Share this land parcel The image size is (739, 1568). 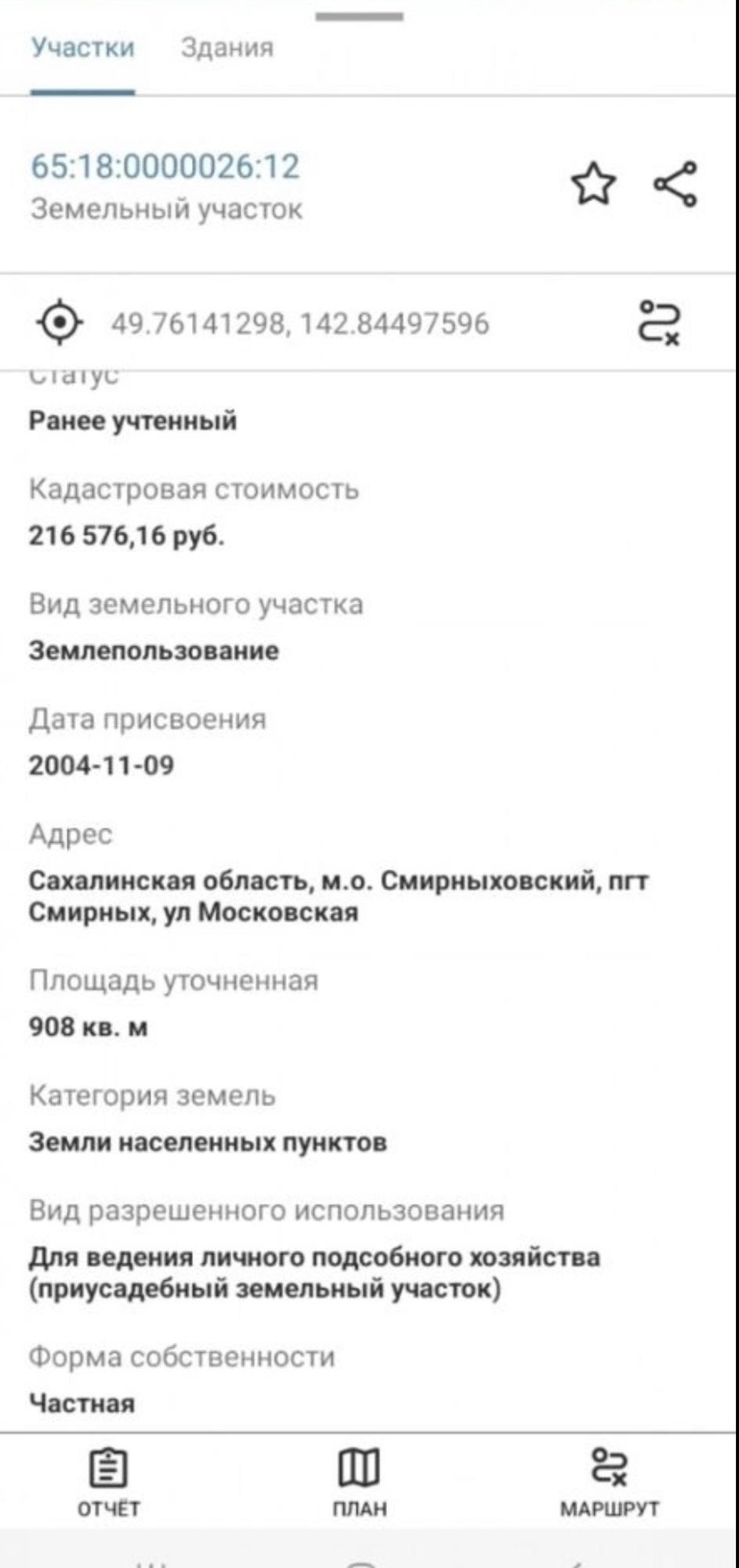[x=676, y=184]
